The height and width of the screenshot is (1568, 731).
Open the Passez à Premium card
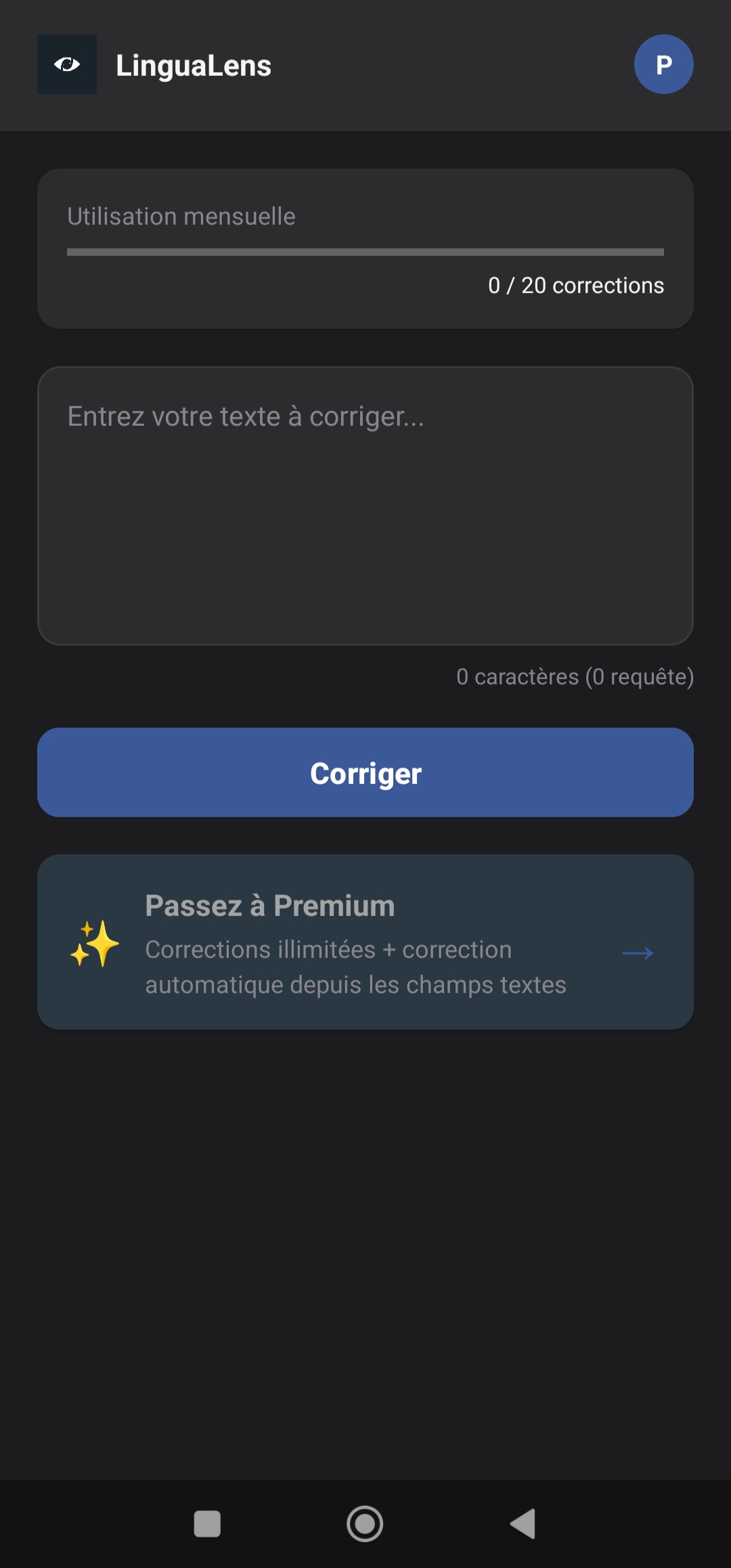(x=365, y=943)
